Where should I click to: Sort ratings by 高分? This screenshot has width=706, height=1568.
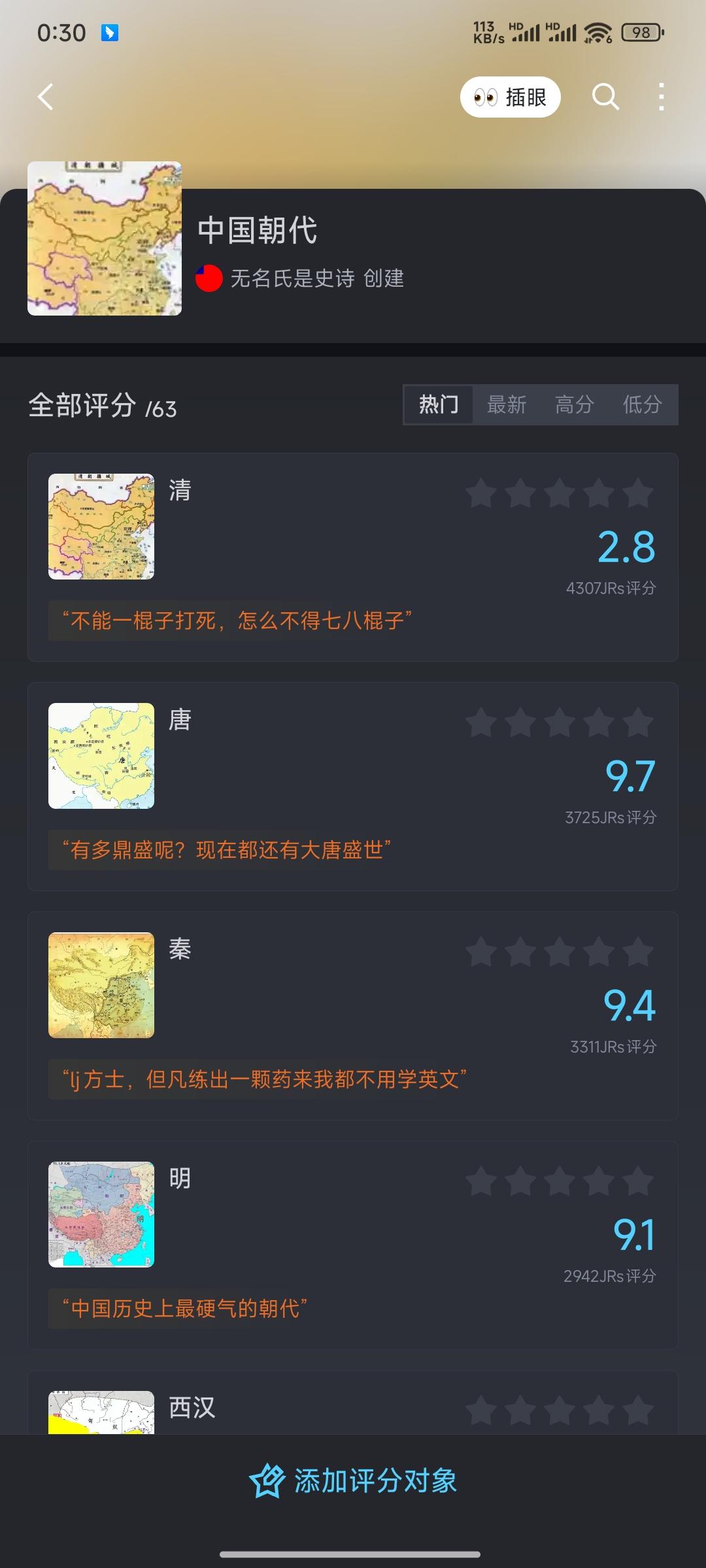(x=574, y=404)
